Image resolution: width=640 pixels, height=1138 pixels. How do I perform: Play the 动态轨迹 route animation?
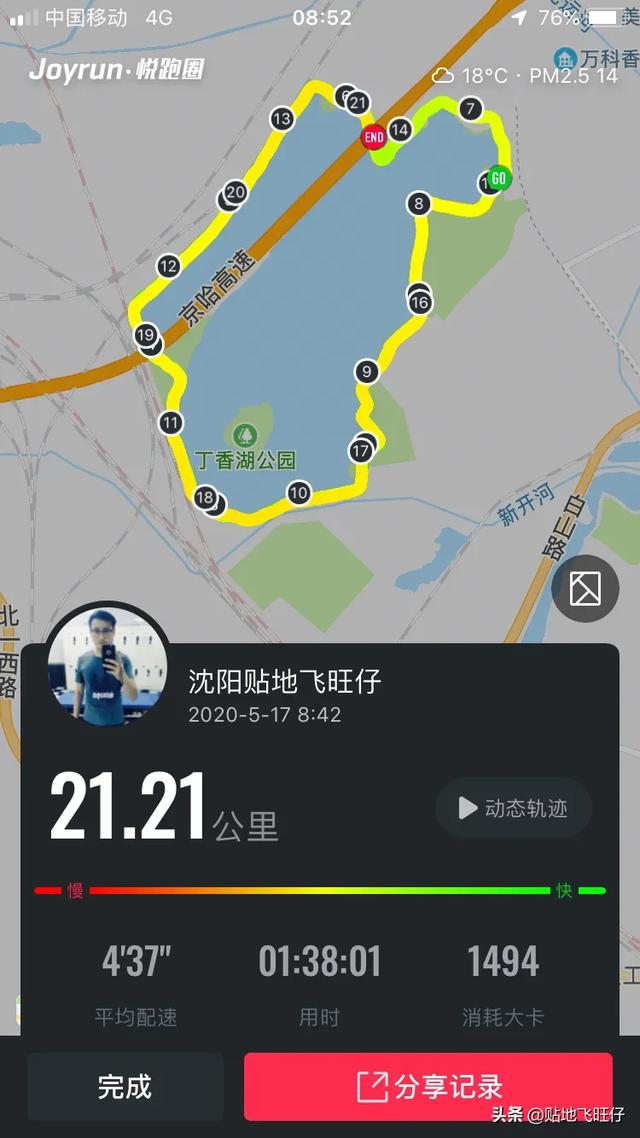(x=514, y=808)
